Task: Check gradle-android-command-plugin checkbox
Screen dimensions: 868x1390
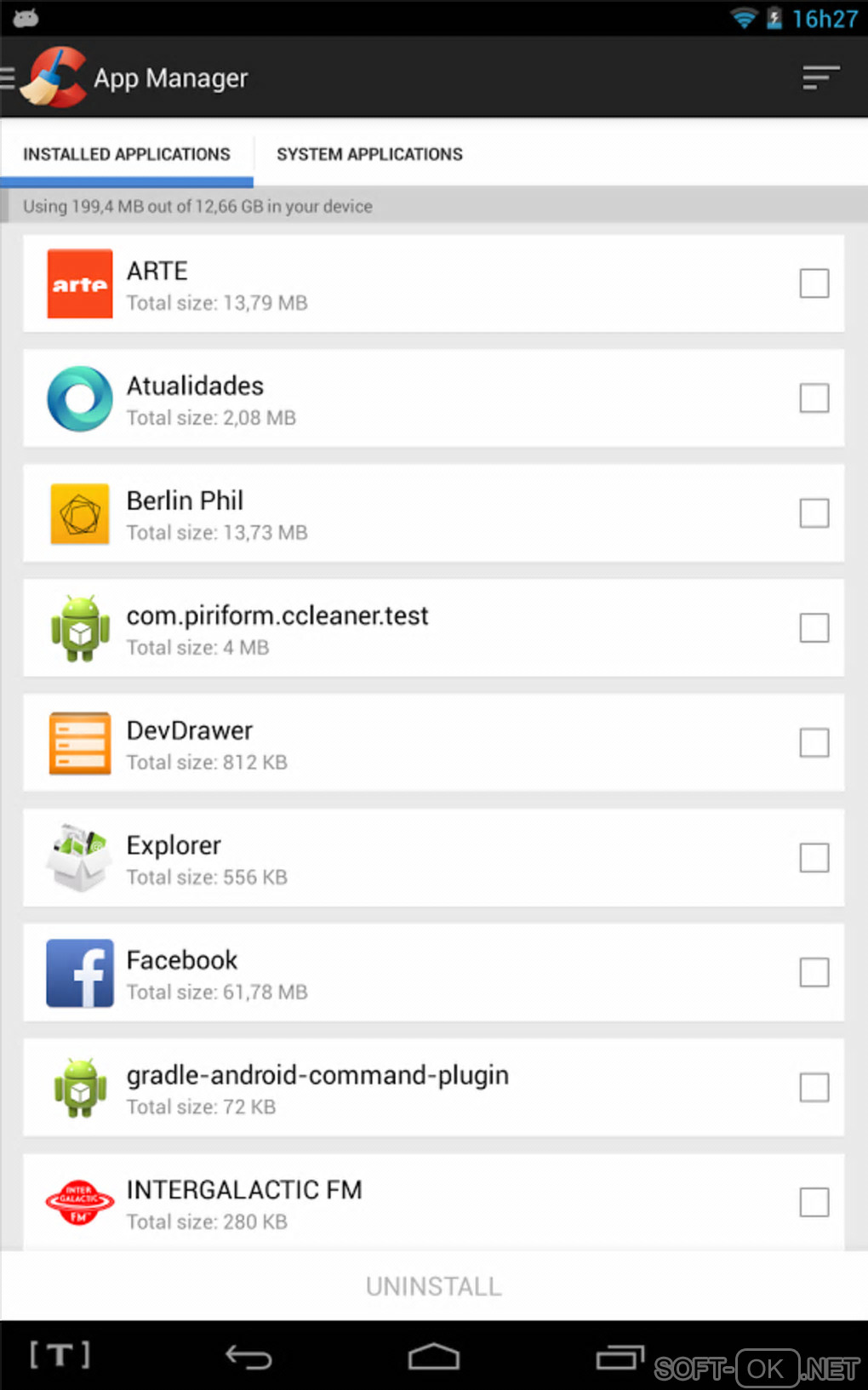Action: point(814,1088)
